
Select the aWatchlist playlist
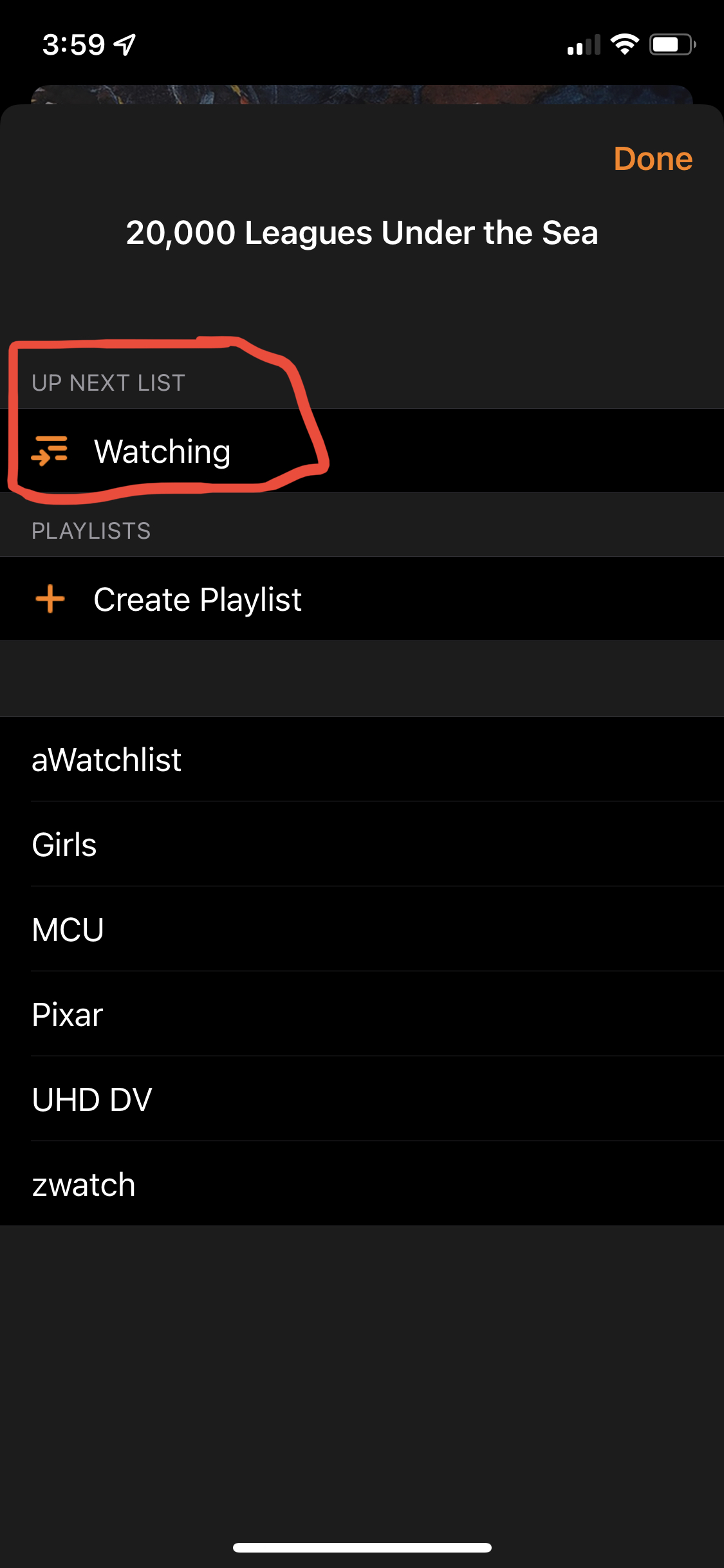coord(107,760)
